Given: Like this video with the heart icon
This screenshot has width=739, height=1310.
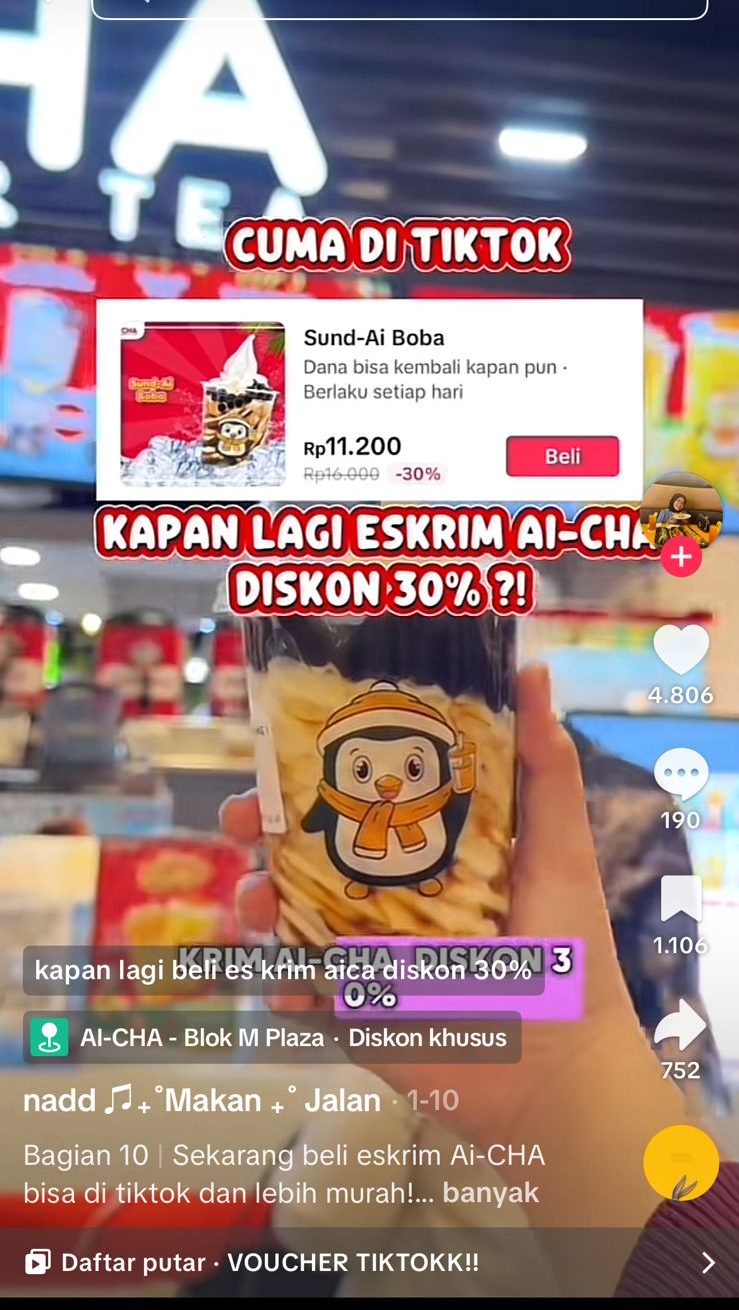Looking at the screenshot, I should click(x=681, y=652).
